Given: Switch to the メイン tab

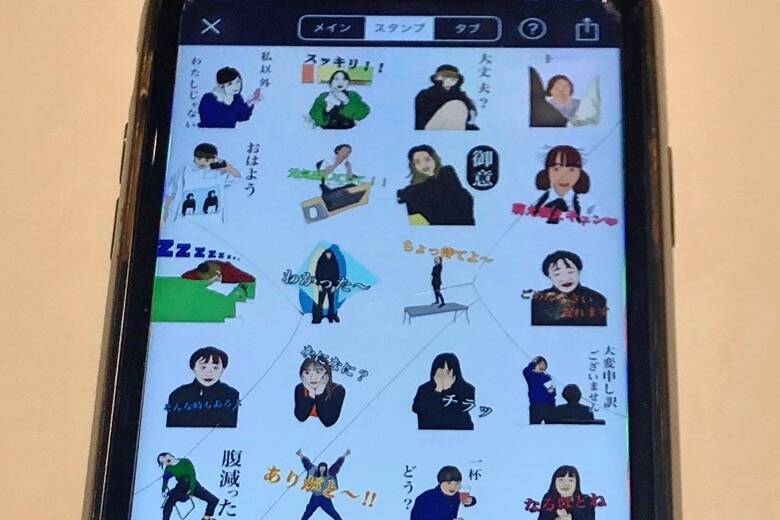Looking at the screenshot, I should click(x=331, y=28).
